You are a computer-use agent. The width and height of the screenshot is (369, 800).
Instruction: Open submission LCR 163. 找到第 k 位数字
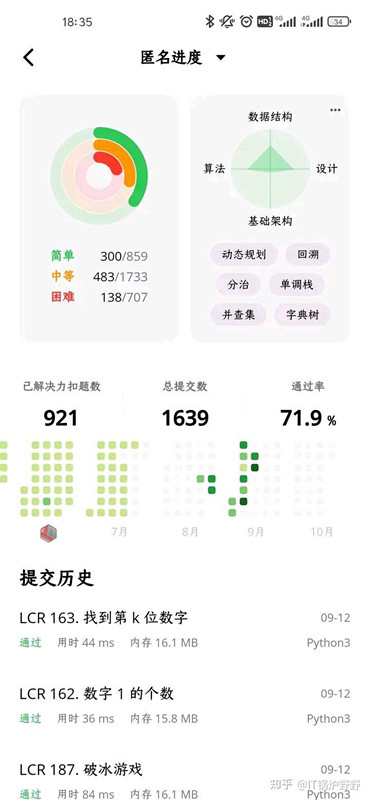point(185,630)
